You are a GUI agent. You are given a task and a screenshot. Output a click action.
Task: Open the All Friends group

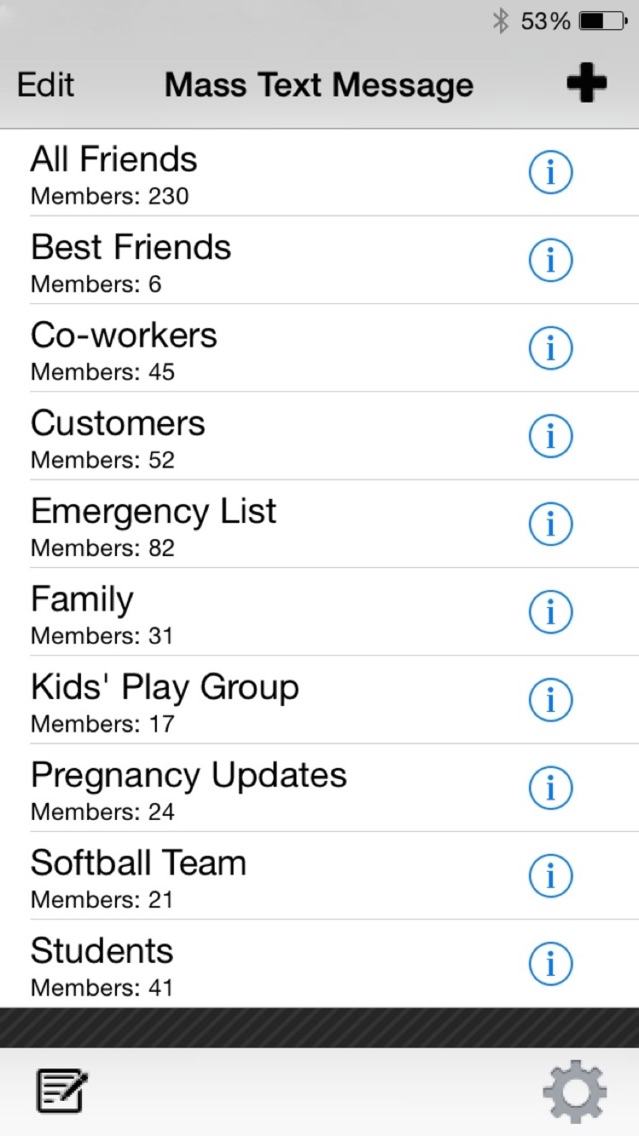point(320,172)
